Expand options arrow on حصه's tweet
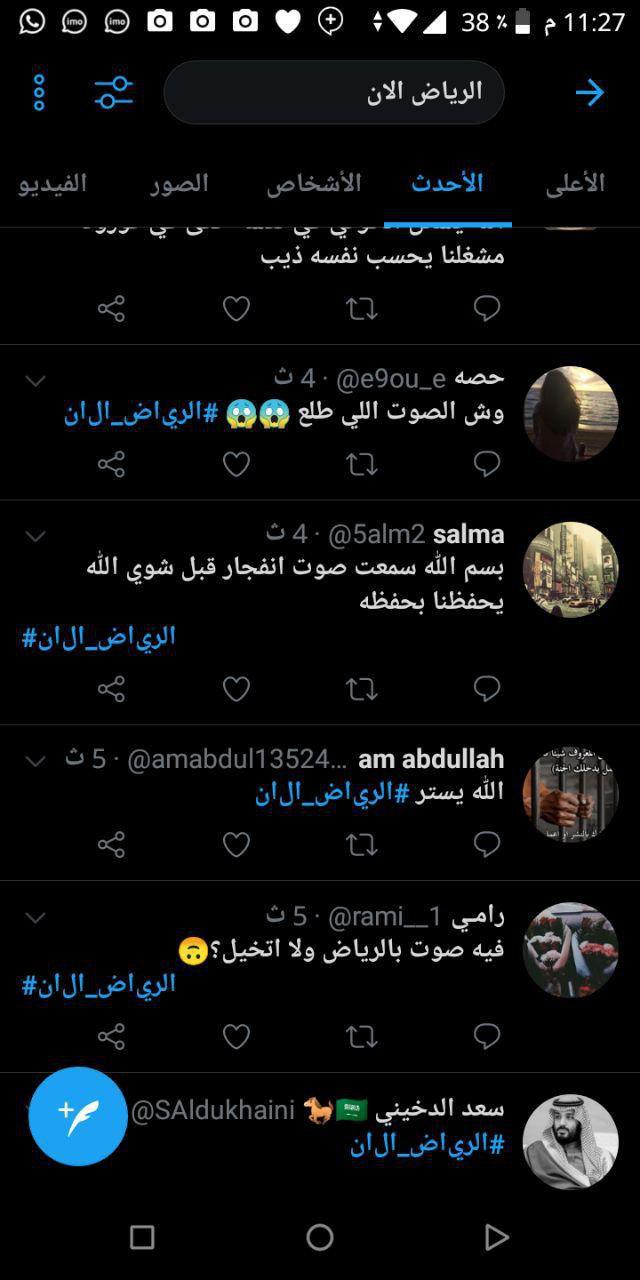The width and height of the screenshot is (640, 1280). (35, 380)
